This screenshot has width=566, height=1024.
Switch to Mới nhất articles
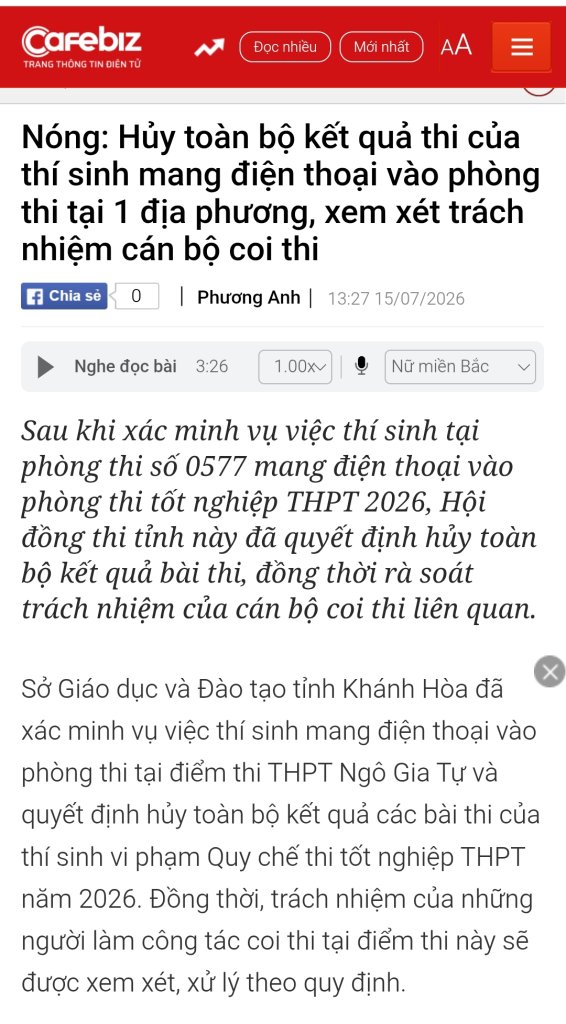point(381,47)
